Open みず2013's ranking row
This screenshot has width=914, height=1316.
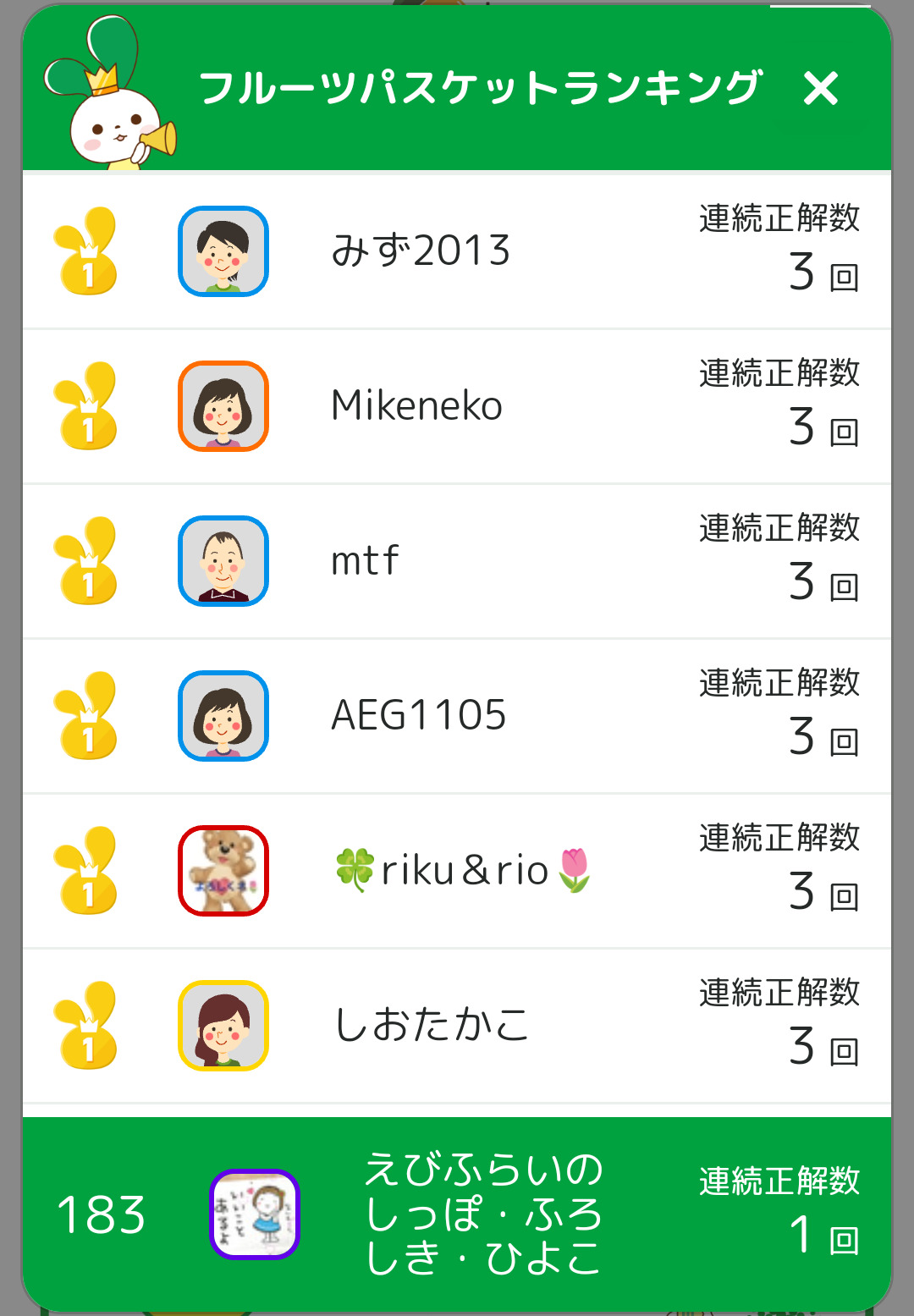(x=457, y=251)
